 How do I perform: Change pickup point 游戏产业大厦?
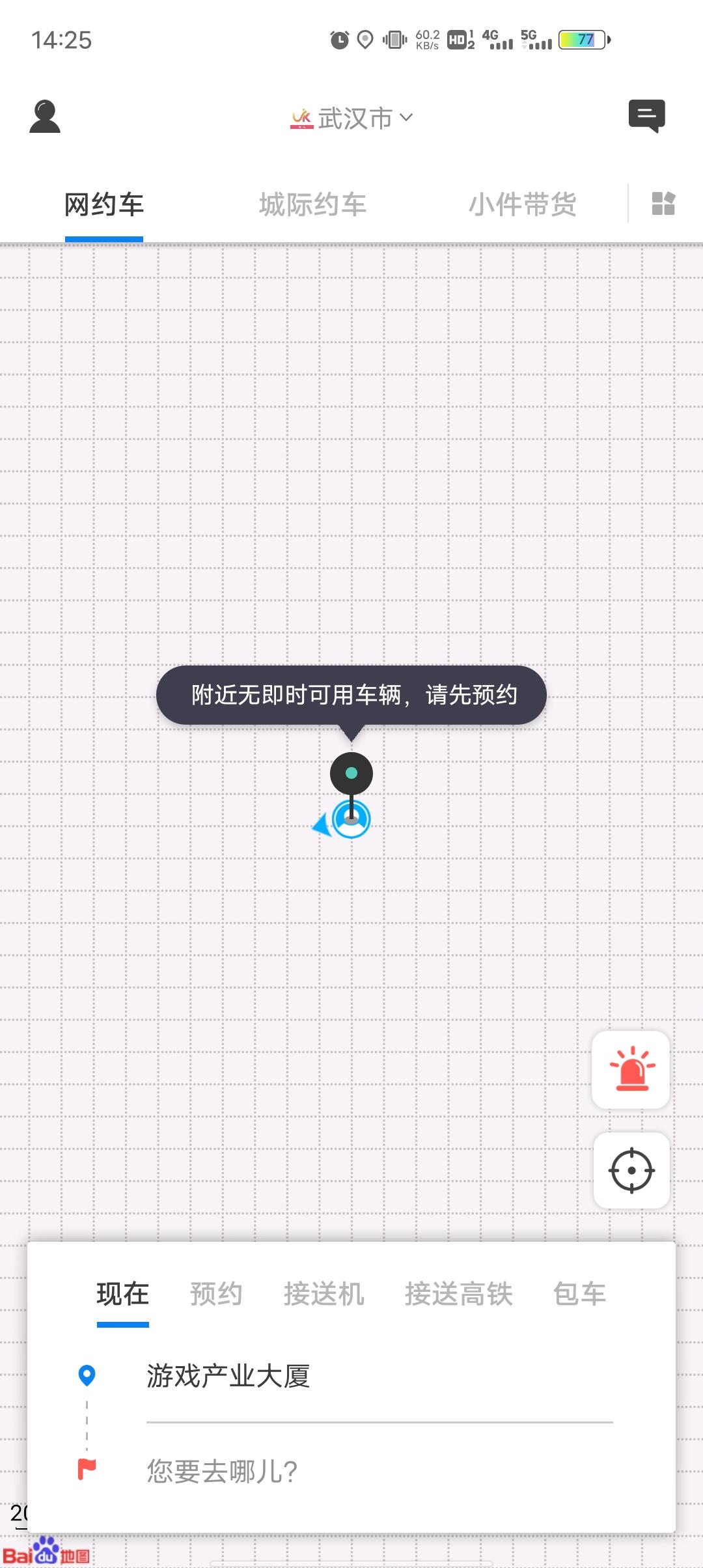228,1376
